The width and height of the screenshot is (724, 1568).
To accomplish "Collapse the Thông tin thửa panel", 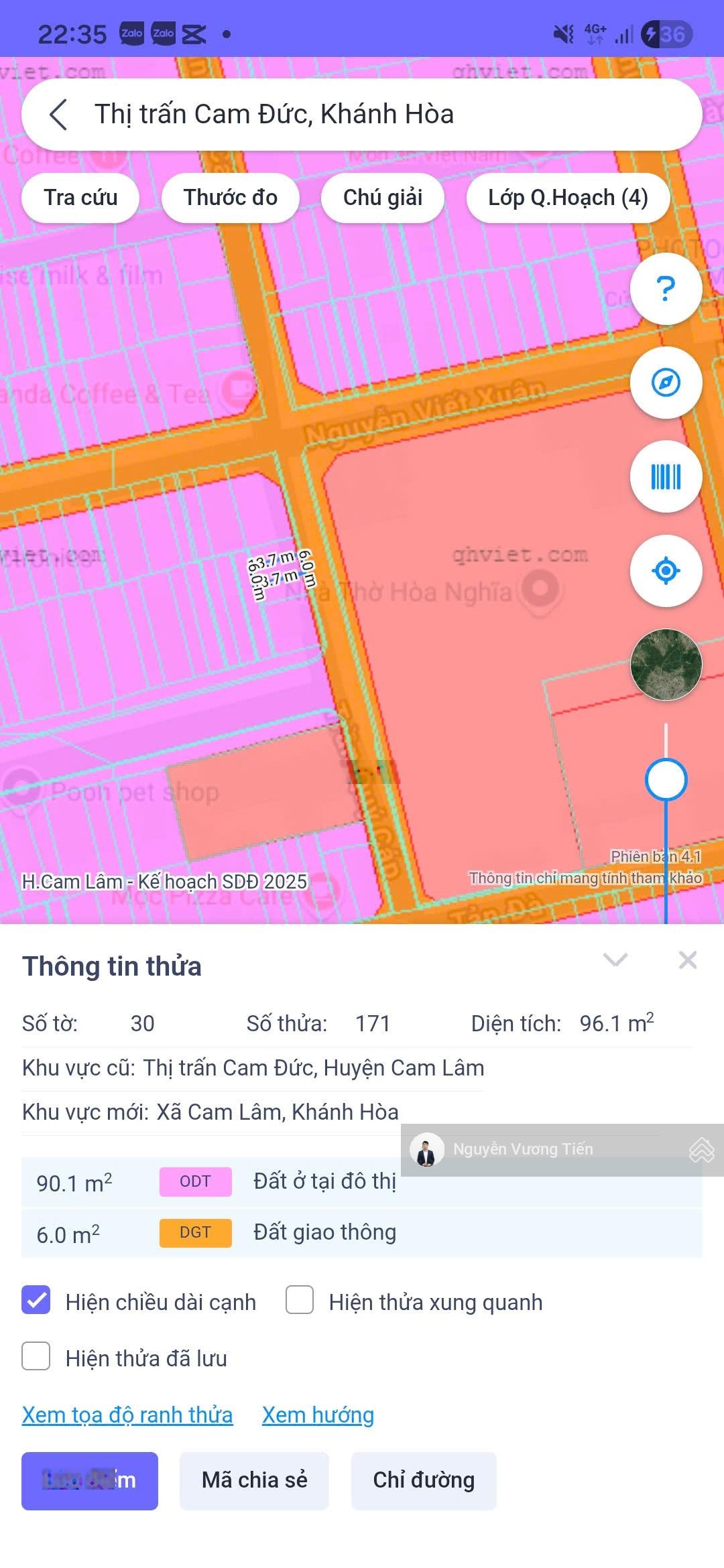I will 615,960.
